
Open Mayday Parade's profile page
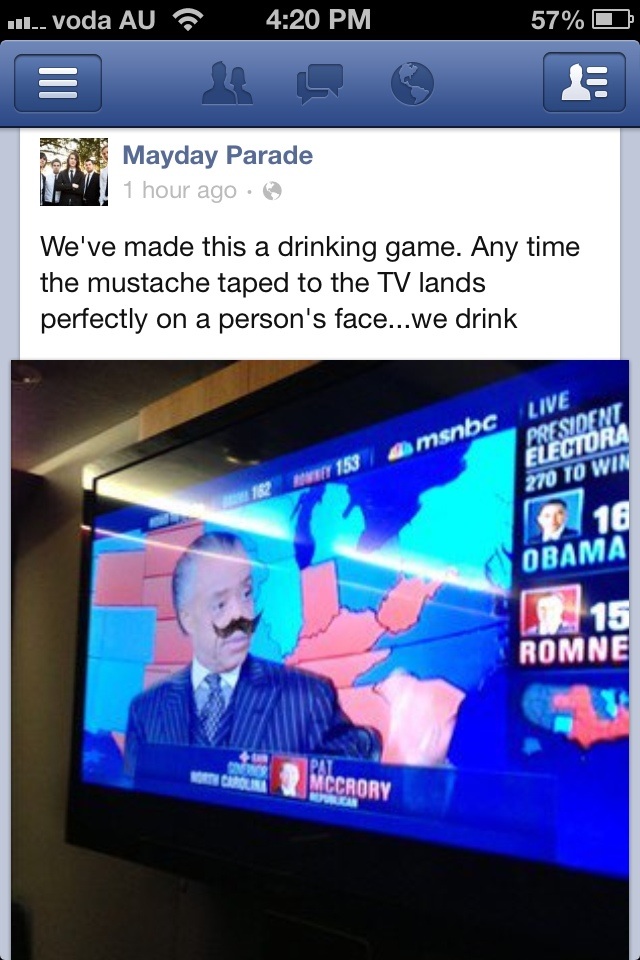click(x=217, y=156)
